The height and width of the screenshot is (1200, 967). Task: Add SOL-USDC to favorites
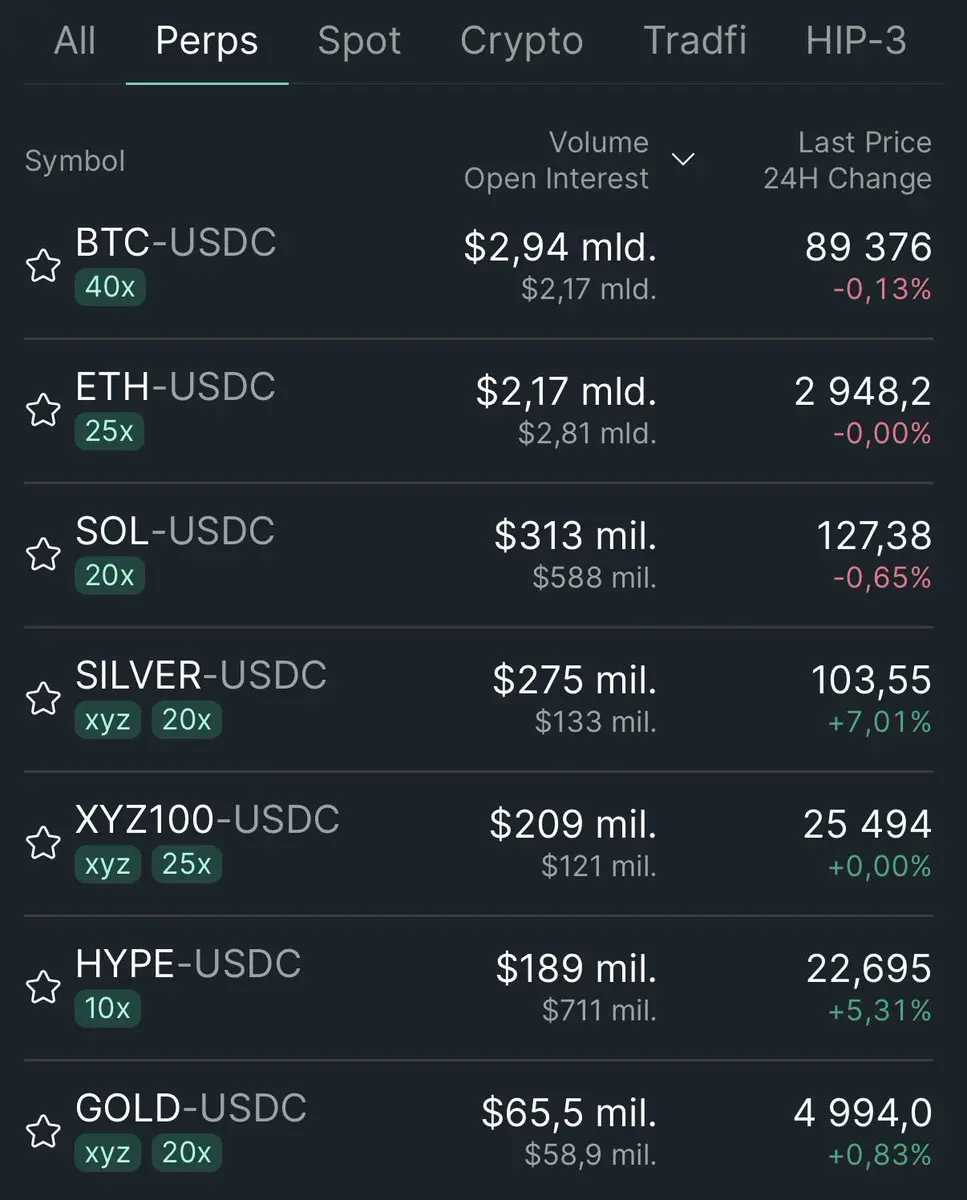(43, 554)
